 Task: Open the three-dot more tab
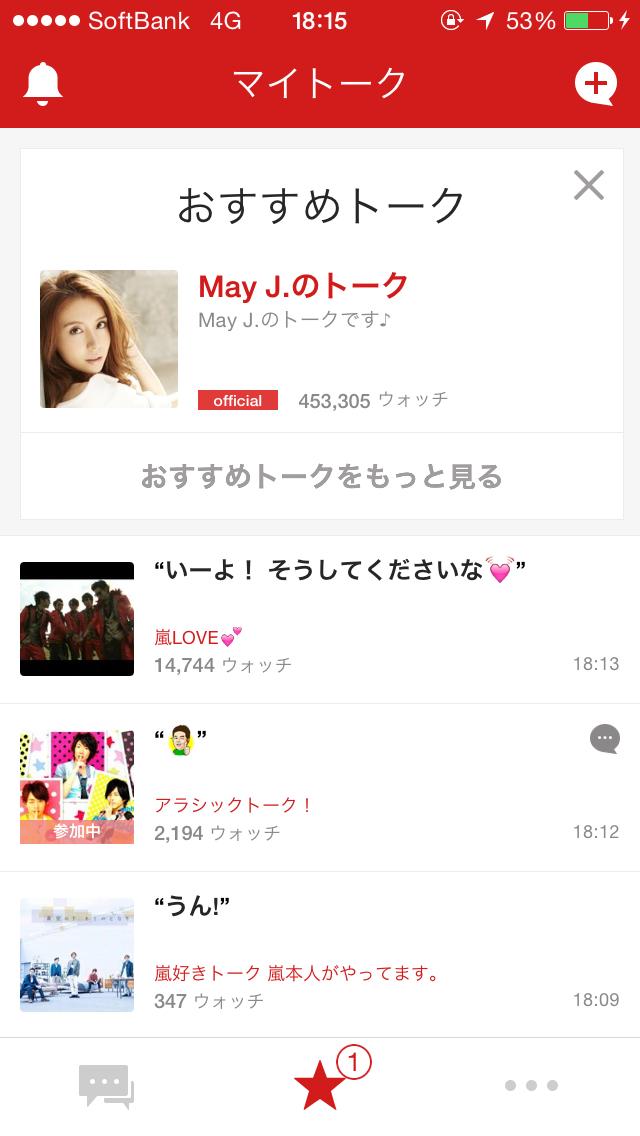point(531,1086)
